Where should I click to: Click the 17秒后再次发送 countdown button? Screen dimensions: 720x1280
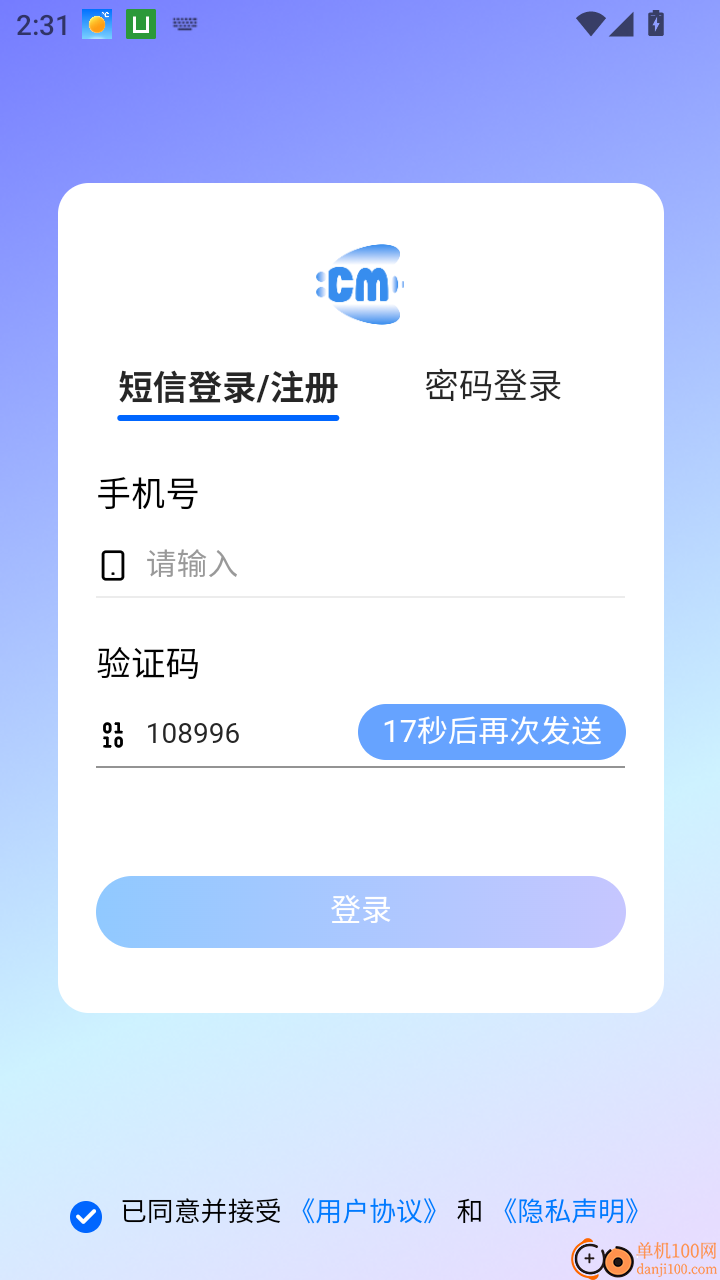click(x=491, y=732)
